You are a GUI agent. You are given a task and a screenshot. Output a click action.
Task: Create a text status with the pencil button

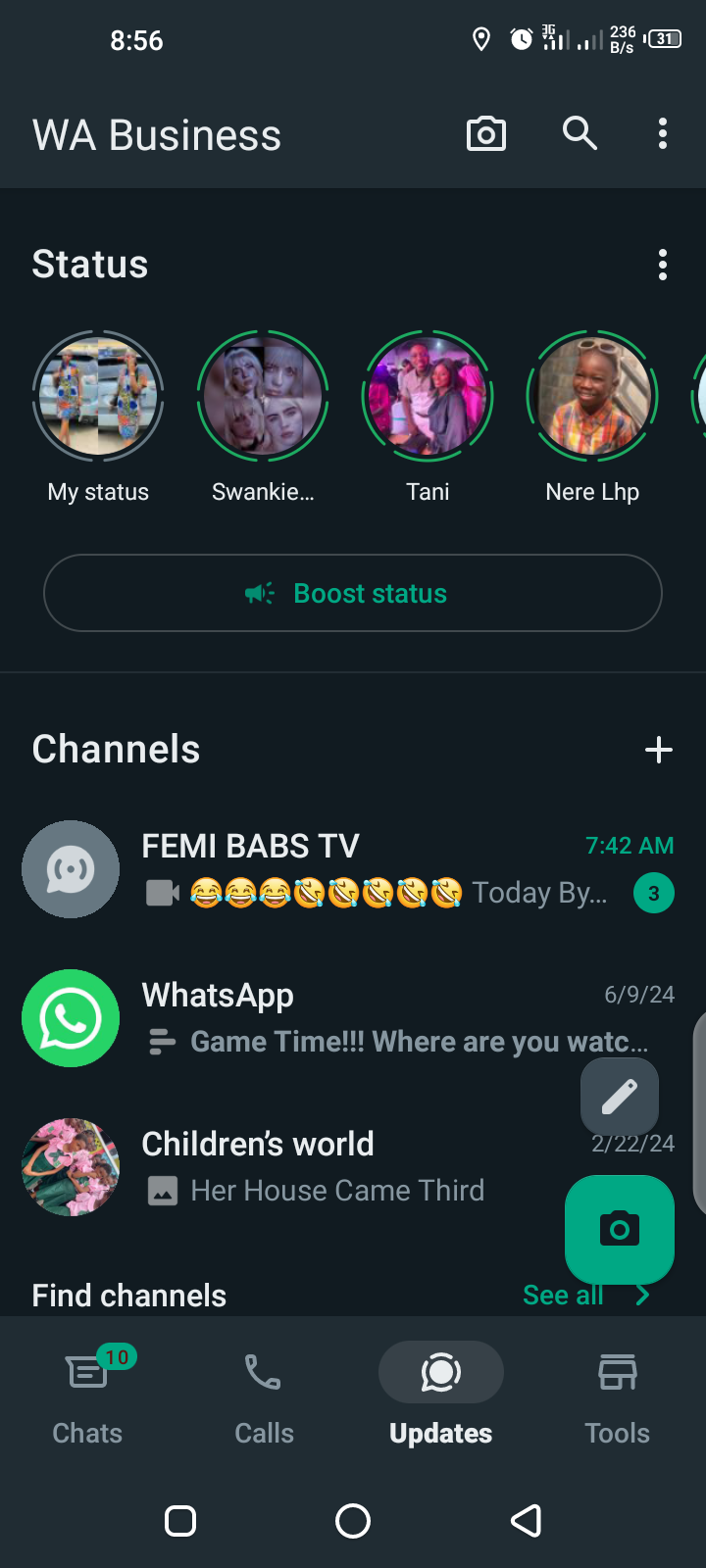coord(620,1098)
